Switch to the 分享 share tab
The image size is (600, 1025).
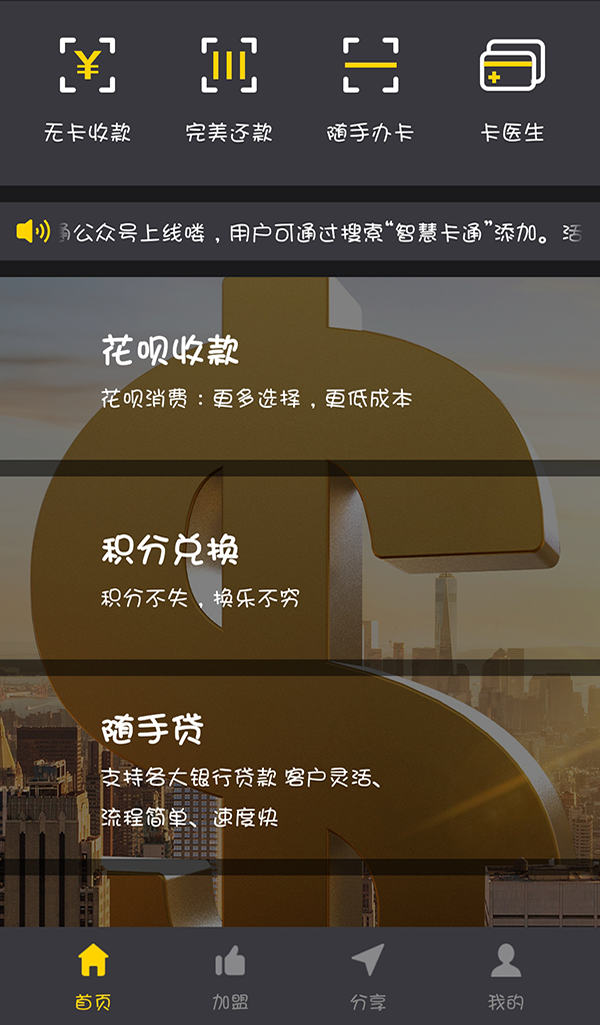(x=368, y=976)
